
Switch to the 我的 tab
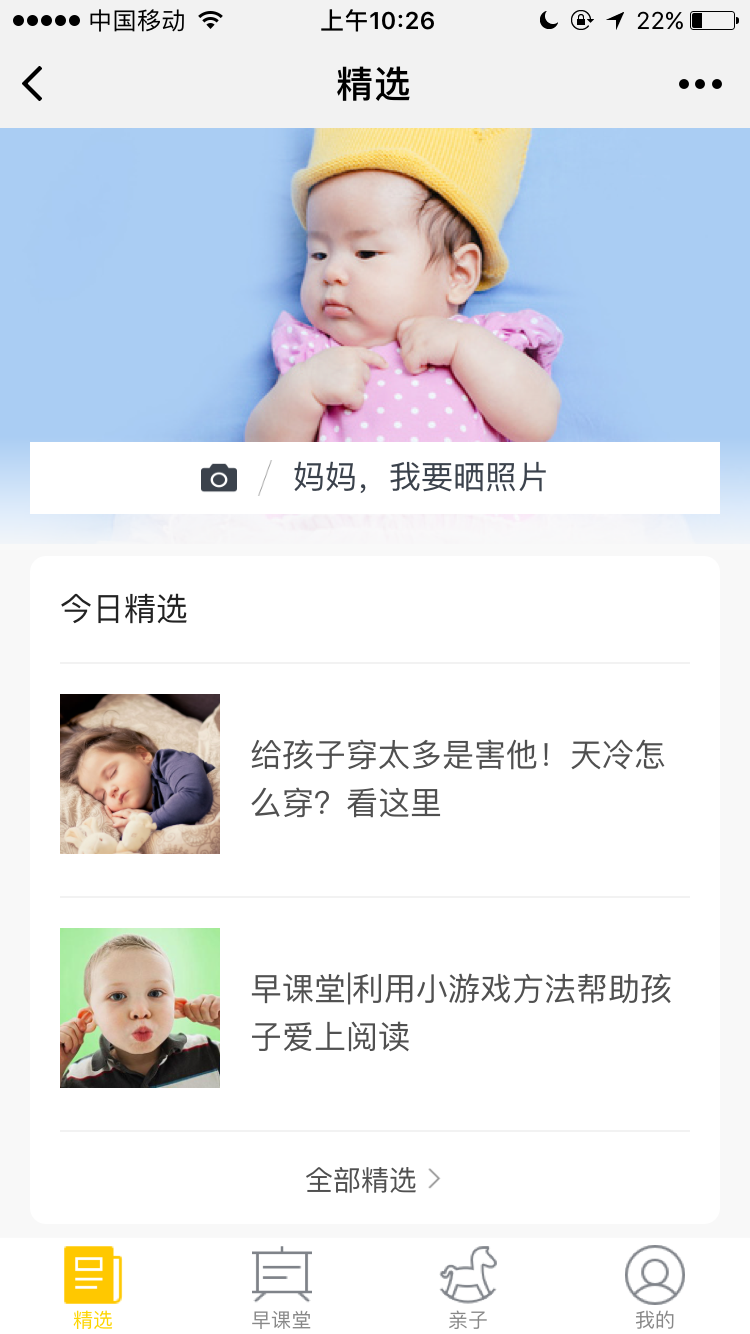[655, 1287]
